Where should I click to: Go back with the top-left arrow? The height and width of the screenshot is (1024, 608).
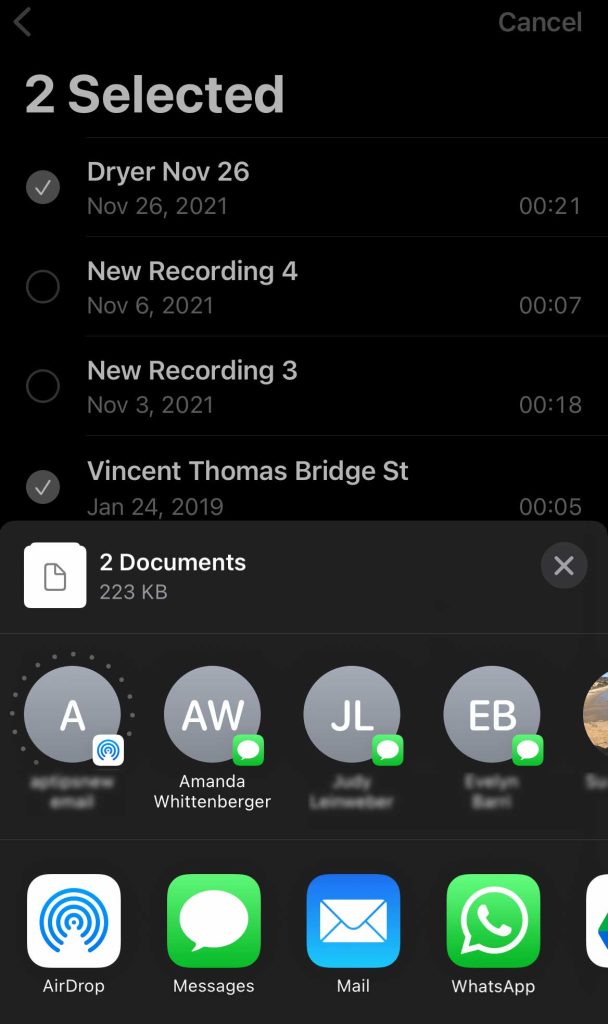point(23,22)
